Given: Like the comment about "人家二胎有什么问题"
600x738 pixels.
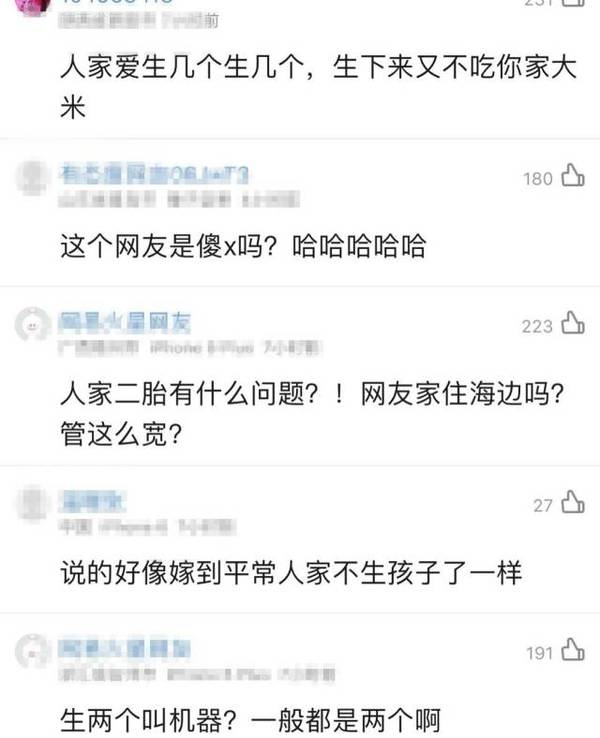Looking at the screenshot, I should click(x=572, y=324).
